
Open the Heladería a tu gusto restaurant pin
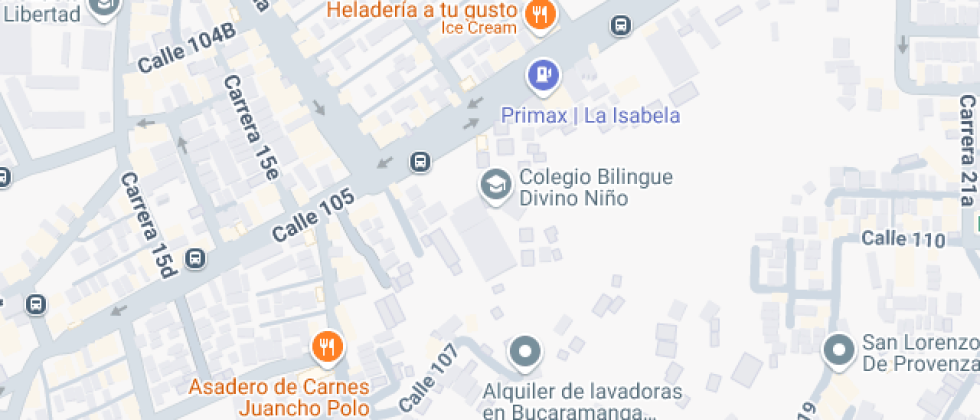[541, 14]
